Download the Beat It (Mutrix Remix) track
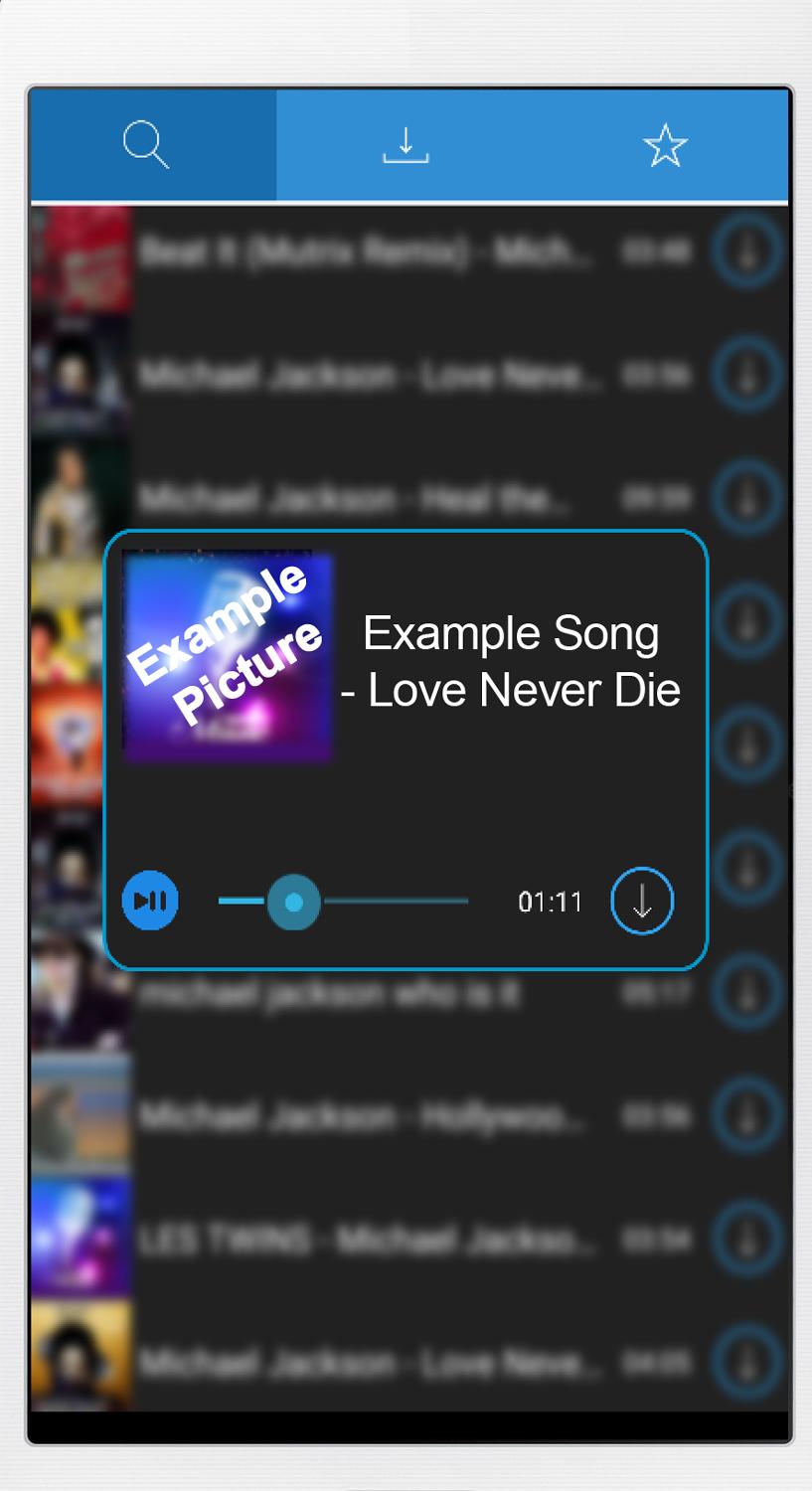 [x=747, y=250]
